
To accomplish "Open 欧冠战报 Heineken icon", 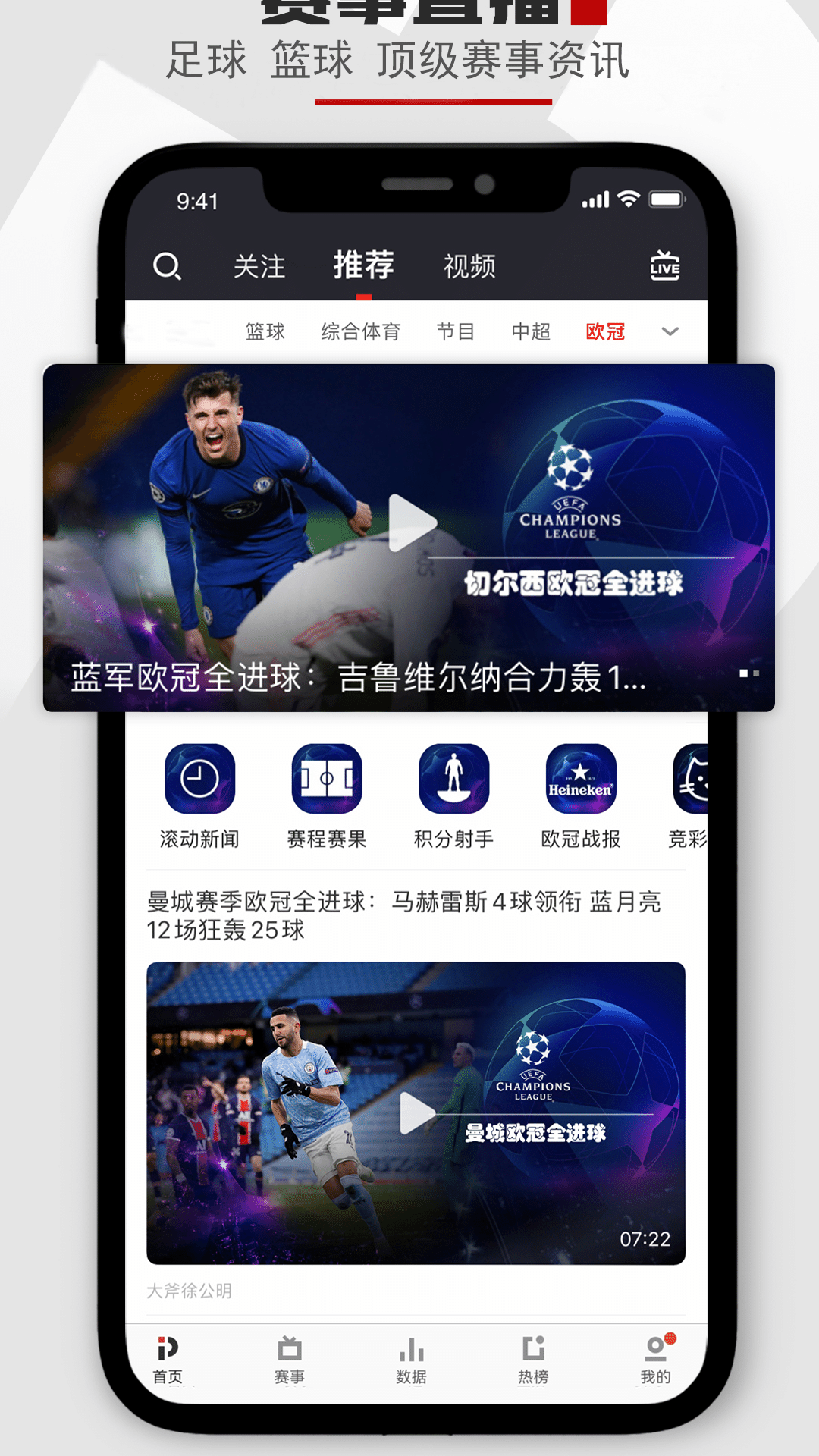I will point(580,779).
